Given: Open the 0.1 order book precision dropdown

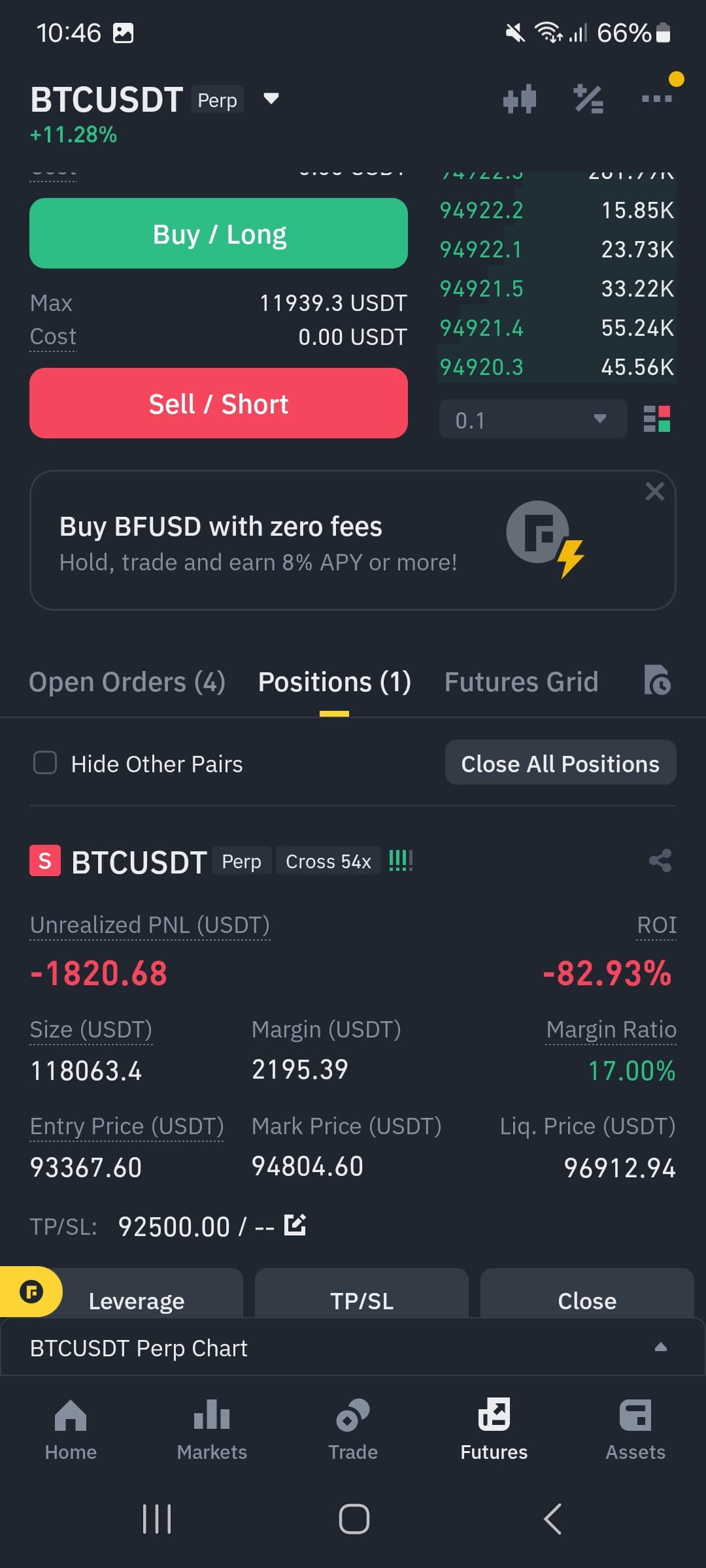Looking at the screenshot, I should click(x=533, y=419).
